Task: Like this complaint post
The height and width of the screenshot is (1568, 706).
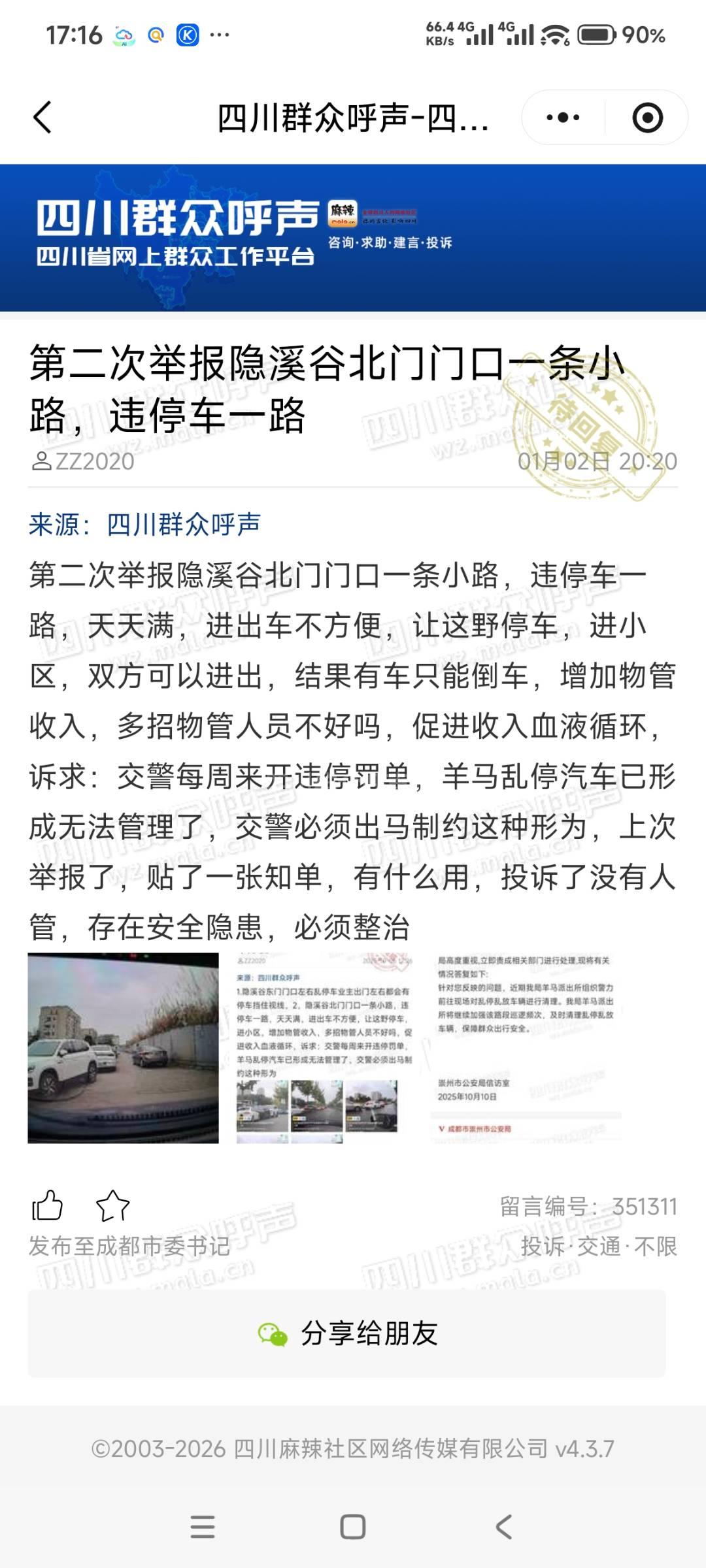Action: click(x=48, y=1205)
